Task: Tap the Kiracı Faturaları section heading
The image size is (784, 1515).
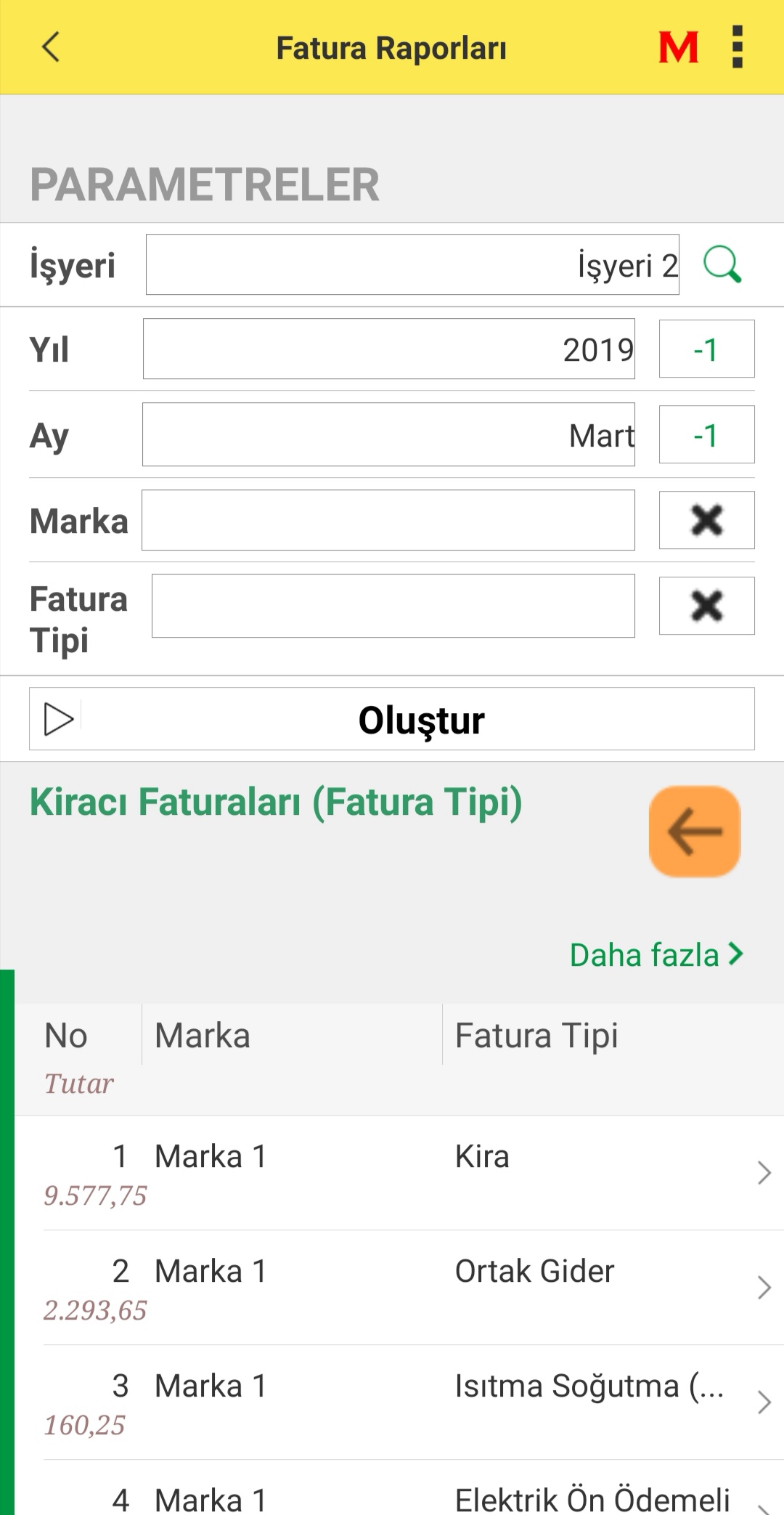Action: pos(276,802)
